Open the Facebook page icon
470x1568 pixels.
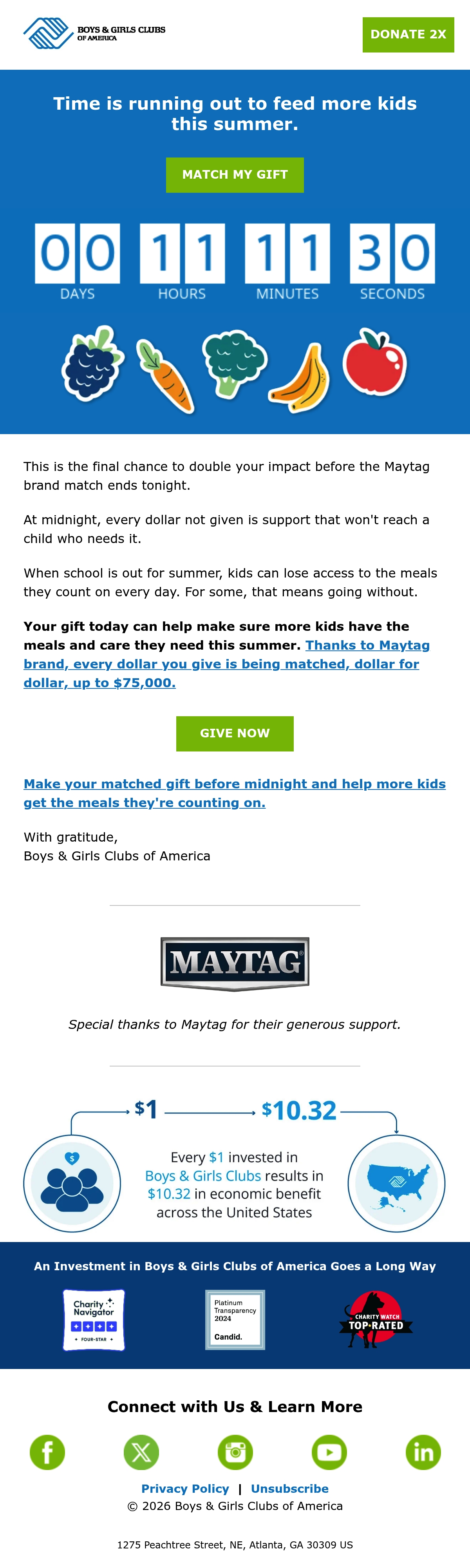point(47,1452)
